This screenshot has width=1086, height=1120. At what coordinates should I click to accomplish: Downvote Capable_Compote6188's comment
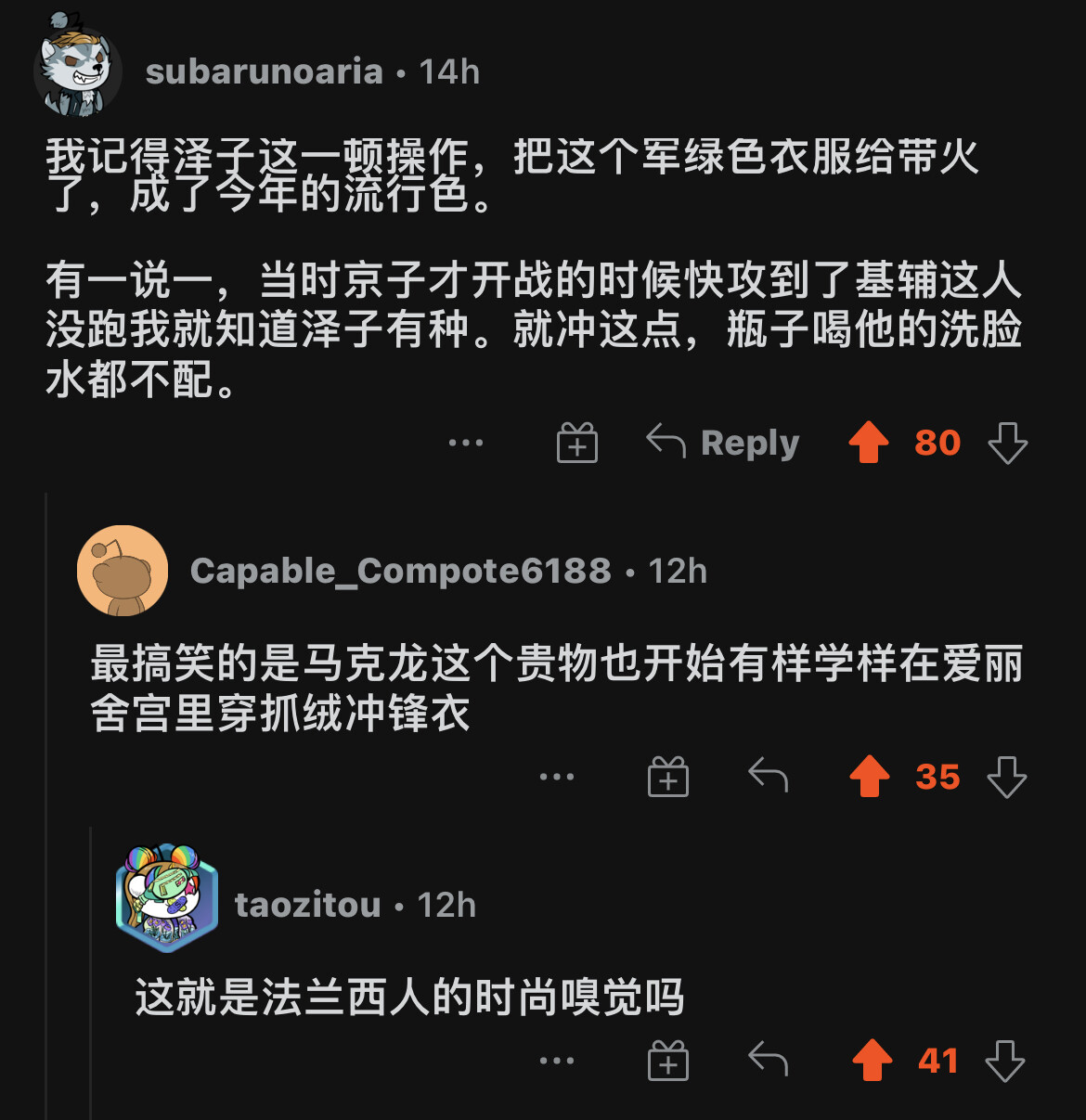(1007, 777)
